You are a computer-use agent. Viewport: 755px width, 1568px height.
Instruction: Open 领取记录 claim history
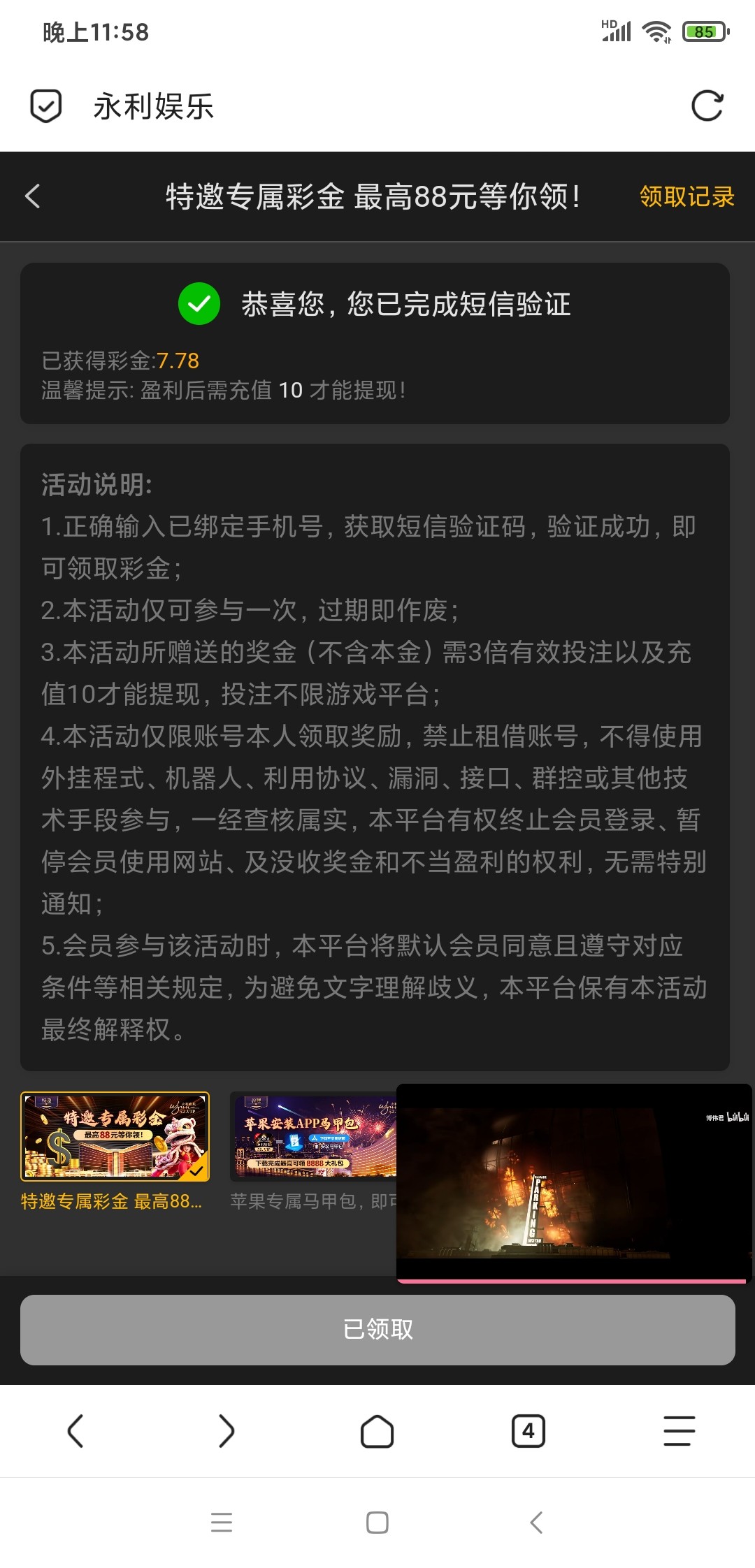click(x=686, y=196)
